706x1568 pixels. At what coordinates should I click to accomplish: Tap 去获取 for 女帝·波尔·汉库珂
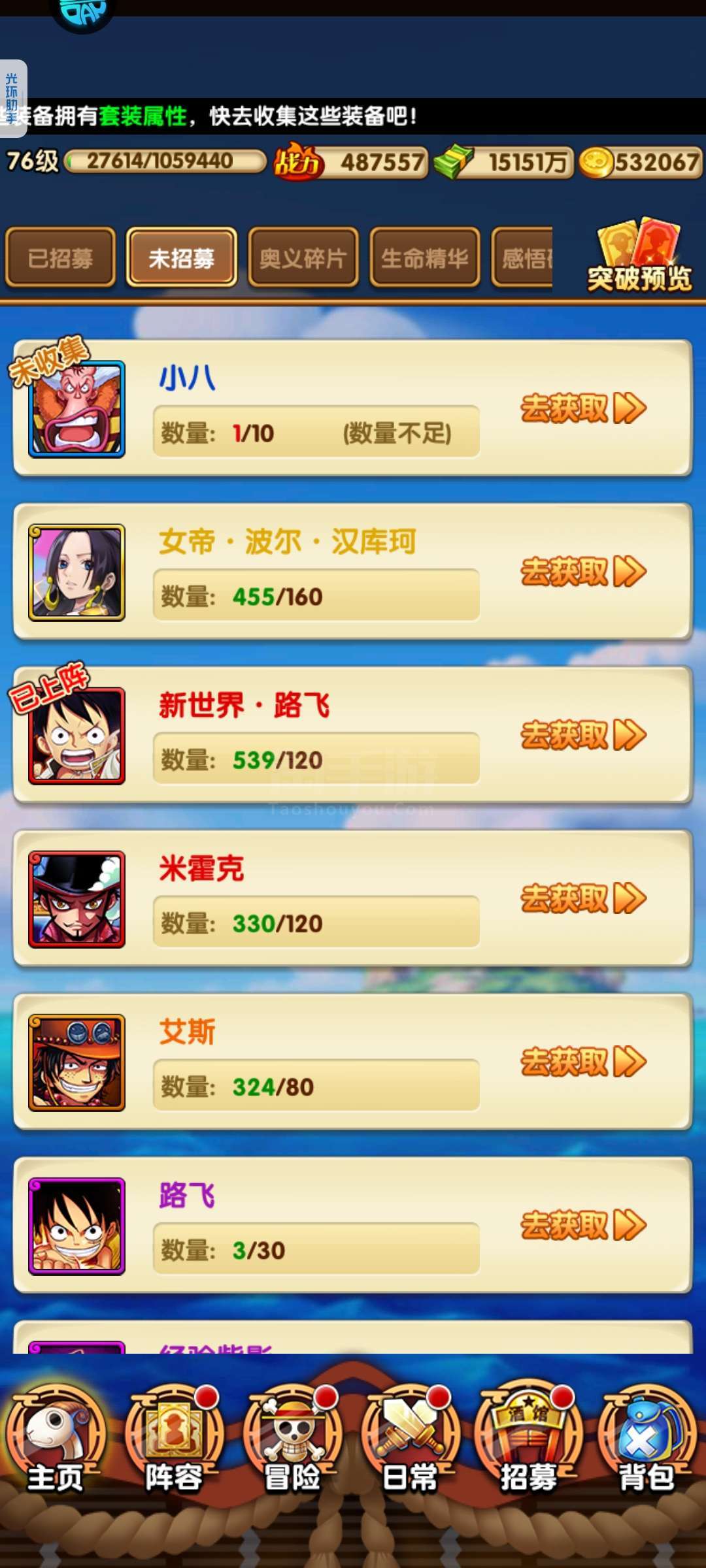tap(583, 572)
